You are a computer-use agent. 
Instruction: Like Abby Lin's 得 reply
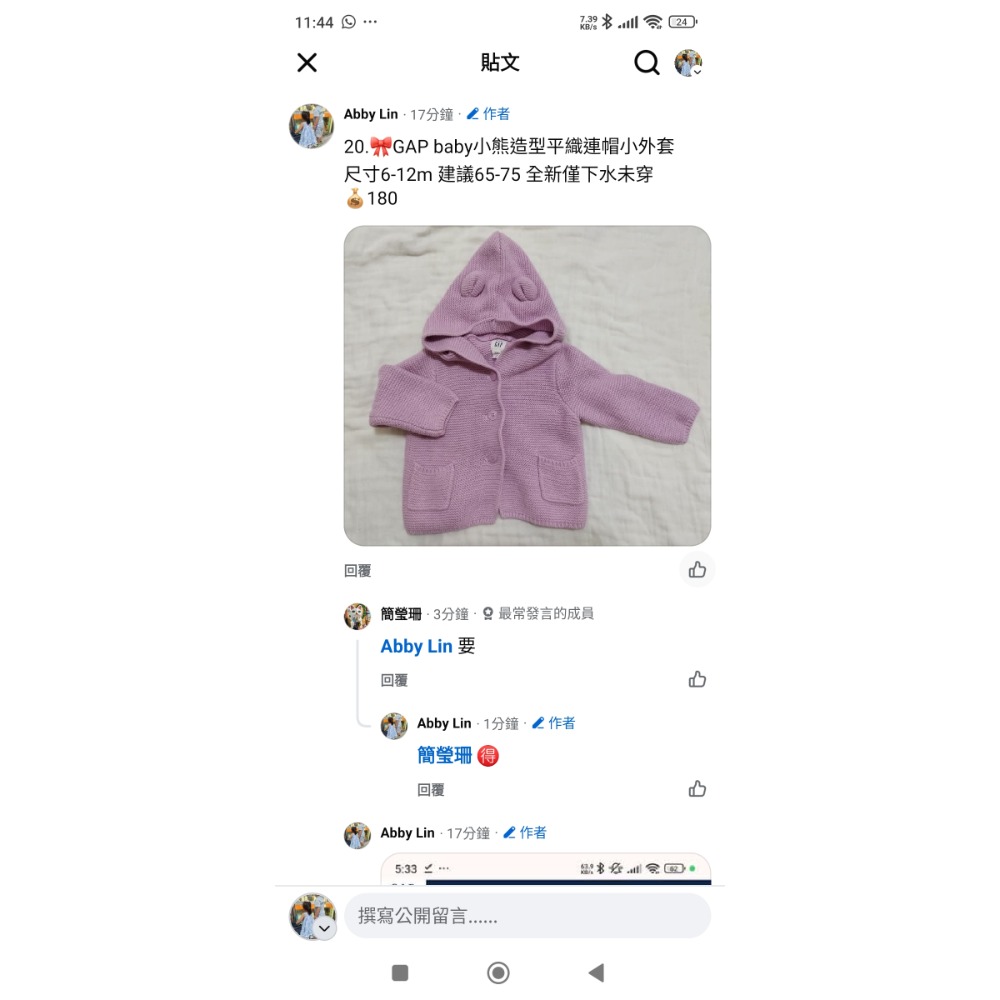coord(697,789)
